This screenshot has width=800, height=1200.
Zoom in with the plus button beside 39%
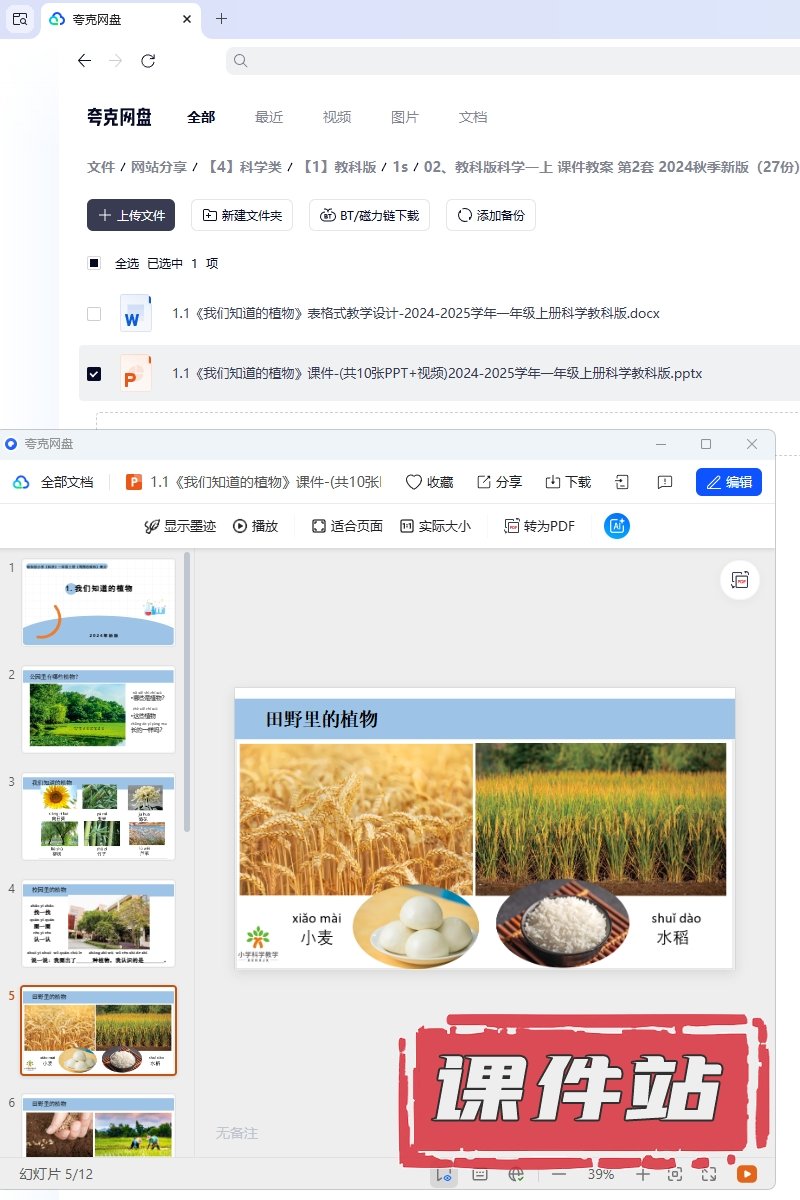[643, 1174]
